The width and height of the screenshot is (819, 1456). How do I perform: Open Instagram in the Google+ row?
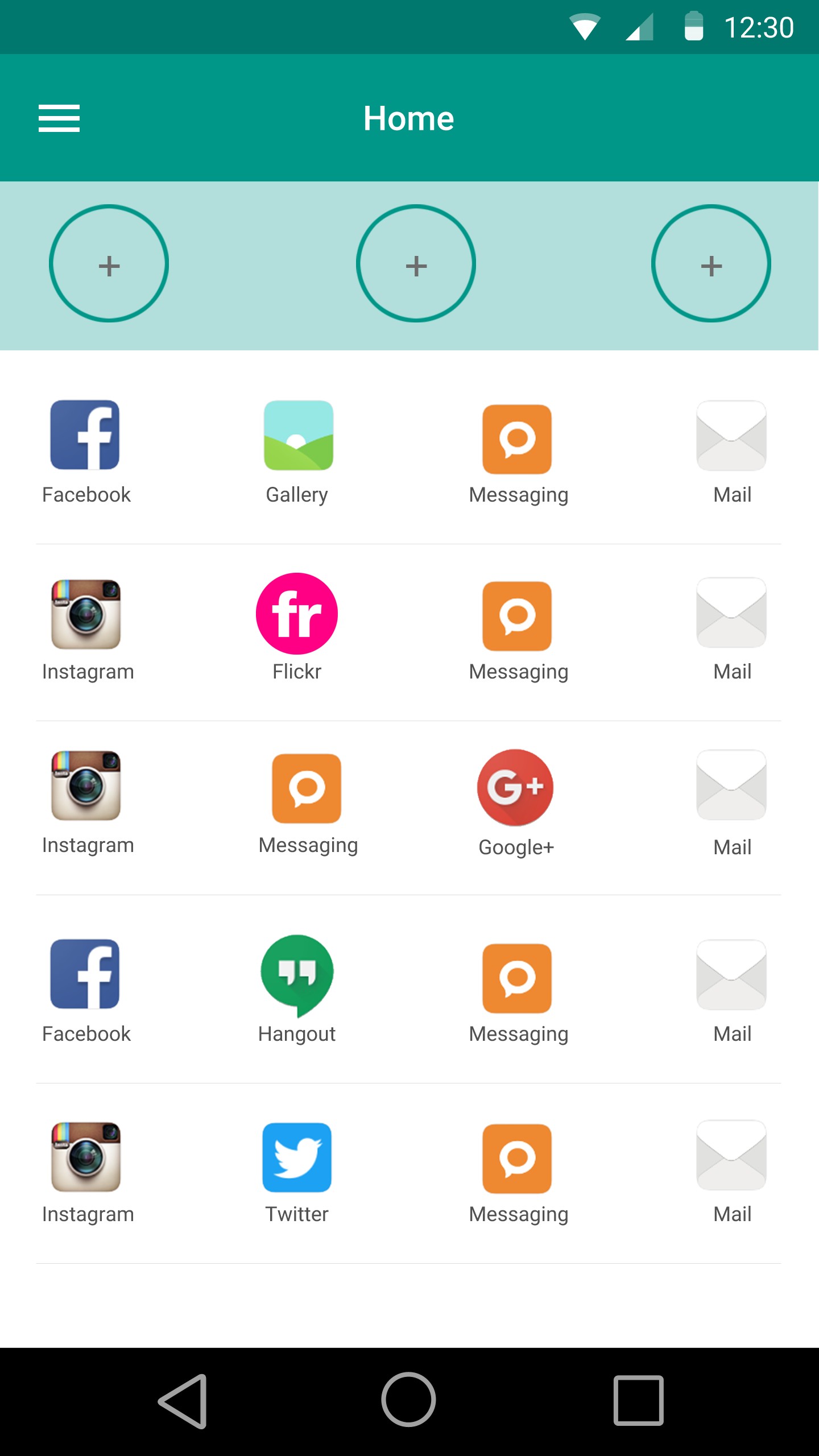tap(86, 786)
